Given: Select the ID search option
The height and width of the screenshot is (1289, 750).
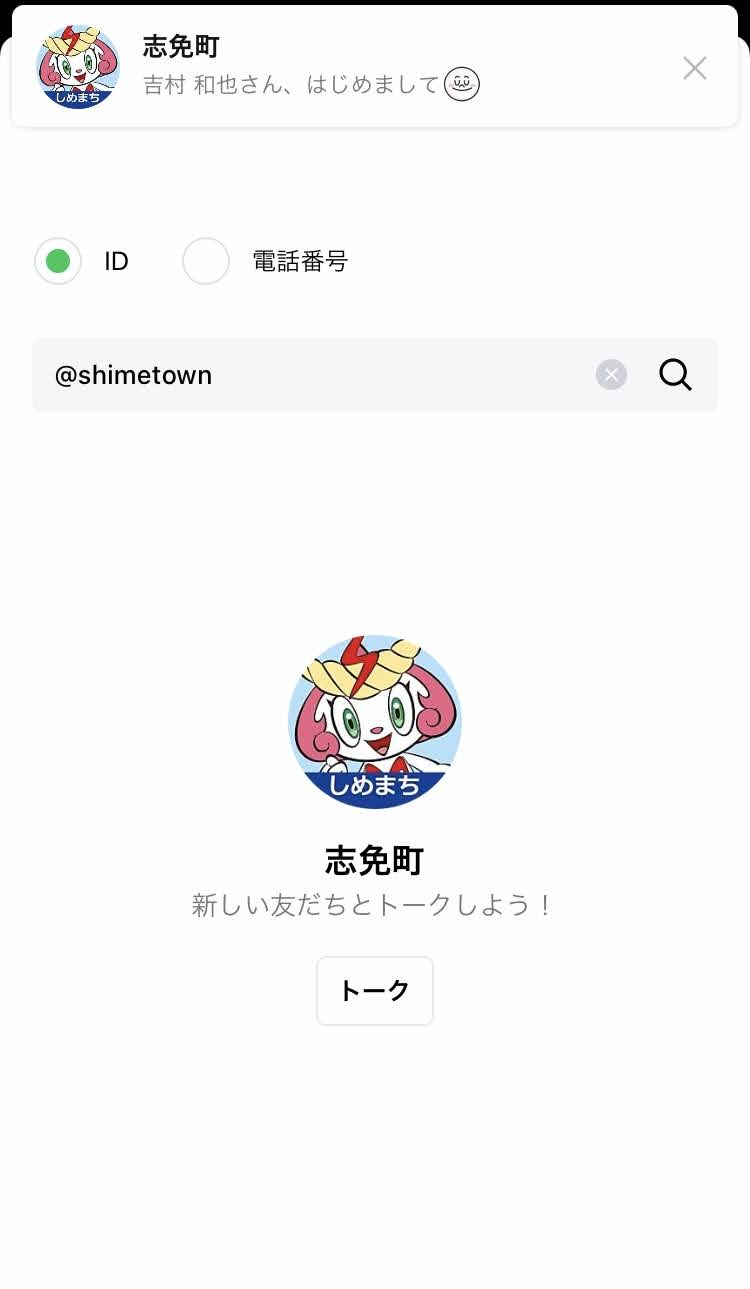Looking at the screenshot, I should (x=58, y=261).
